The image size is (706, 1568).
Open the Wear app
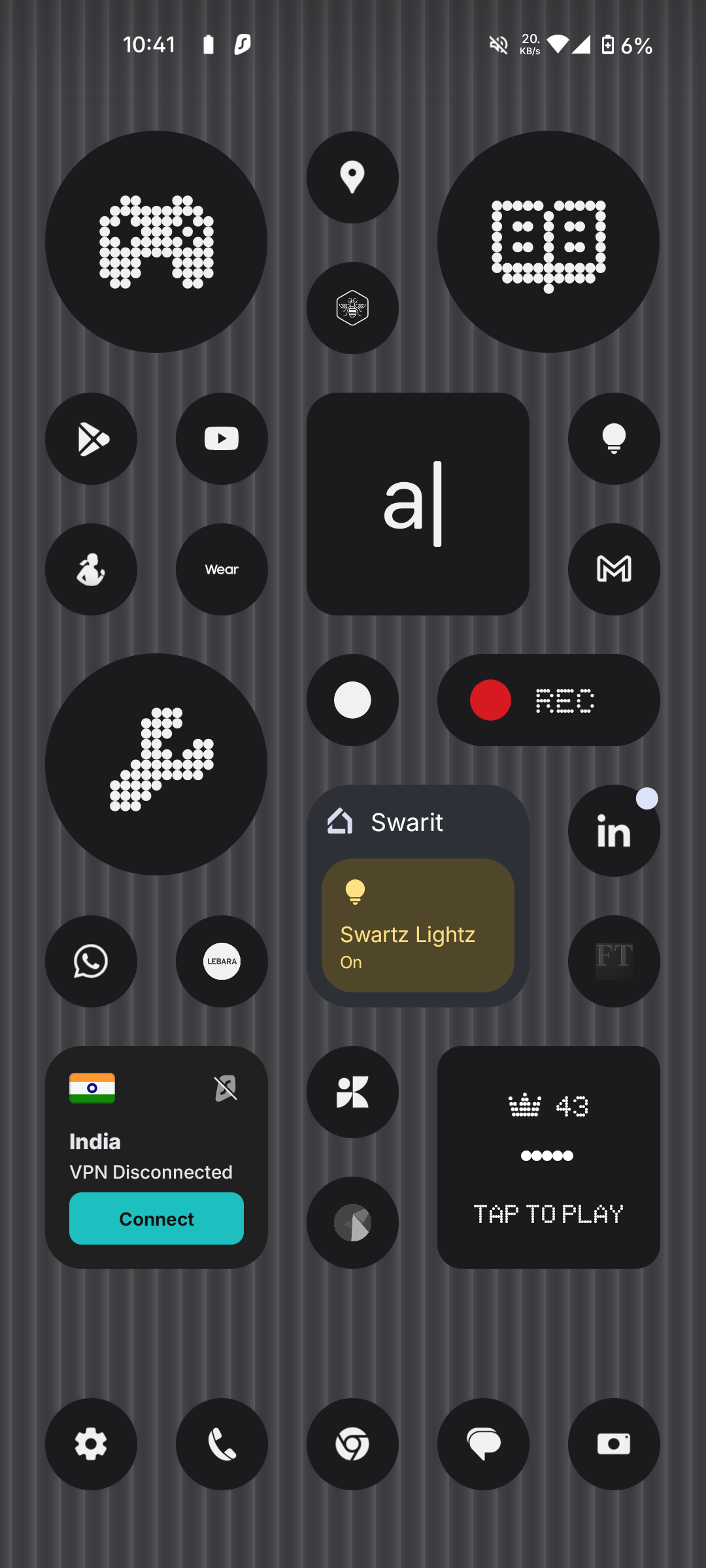click(x=222, y=569)
